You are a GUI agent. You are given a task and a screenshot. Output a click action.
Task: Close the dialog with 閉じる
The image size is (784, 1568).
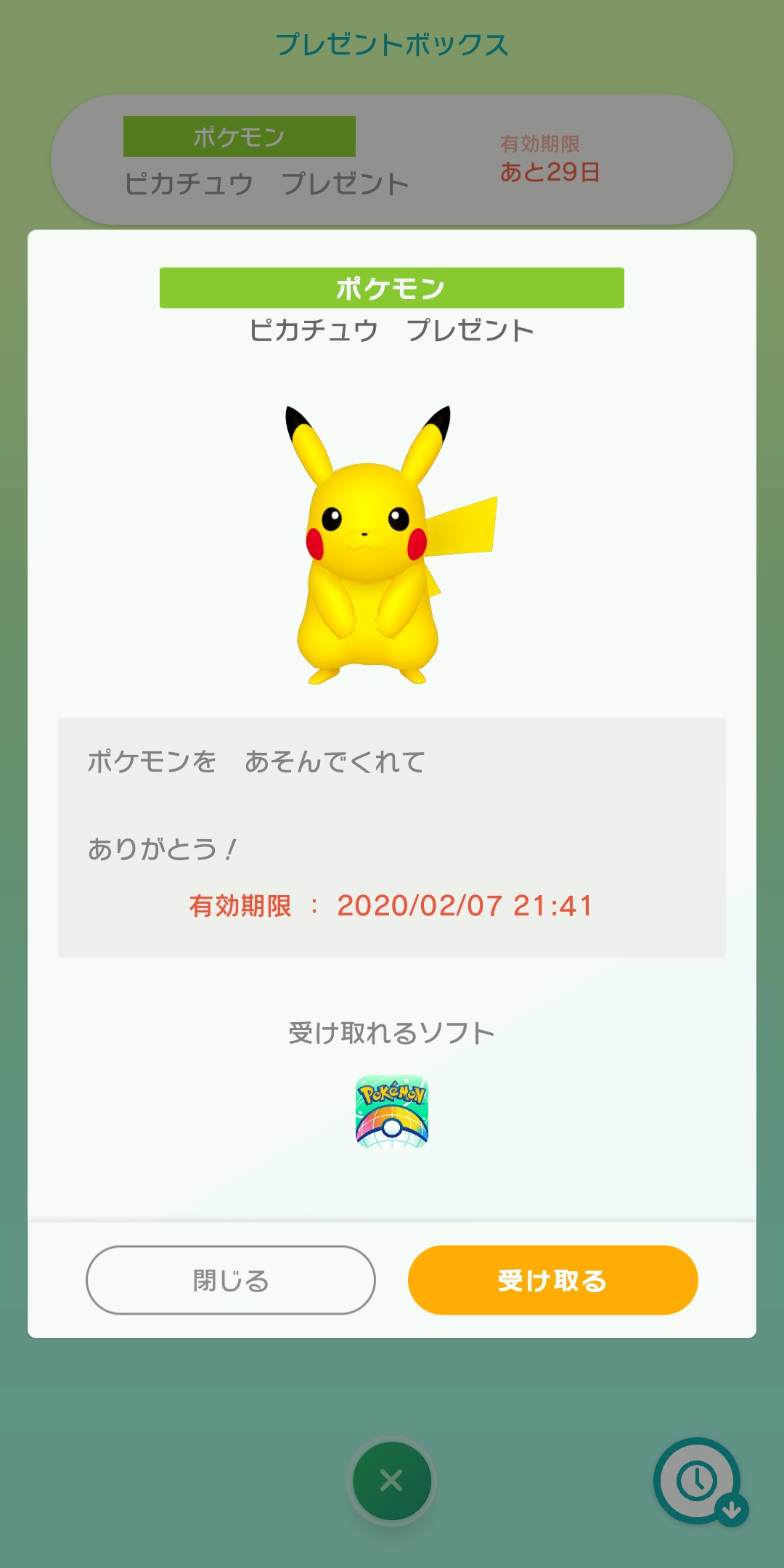point(231,1281)
